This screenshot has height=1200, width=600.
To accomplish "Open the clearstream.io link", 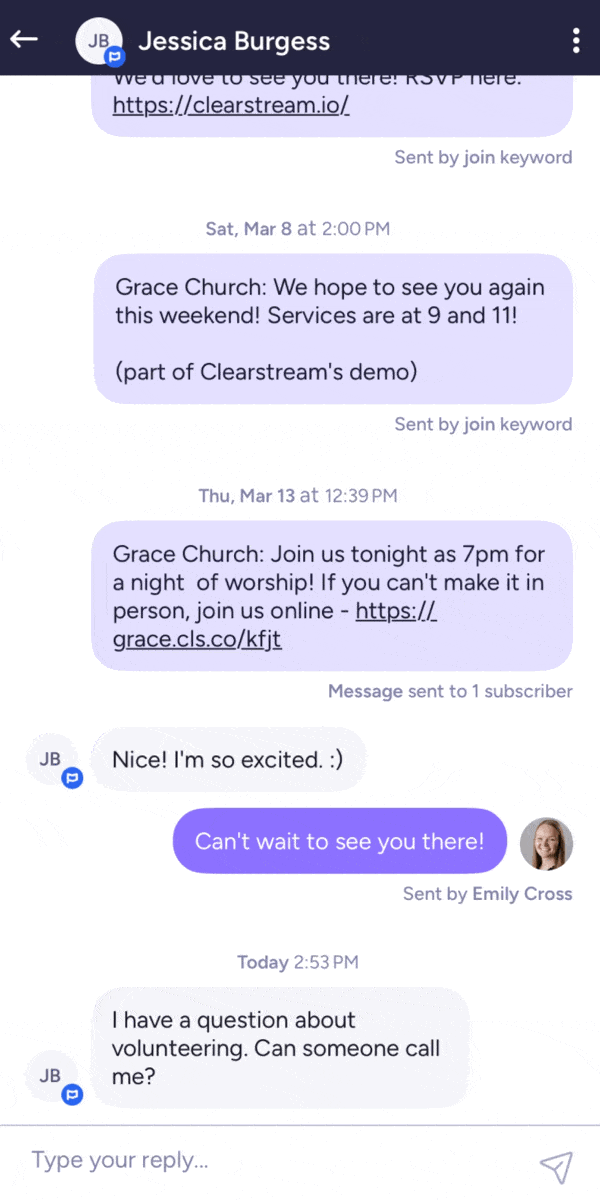I will (230, 105).
